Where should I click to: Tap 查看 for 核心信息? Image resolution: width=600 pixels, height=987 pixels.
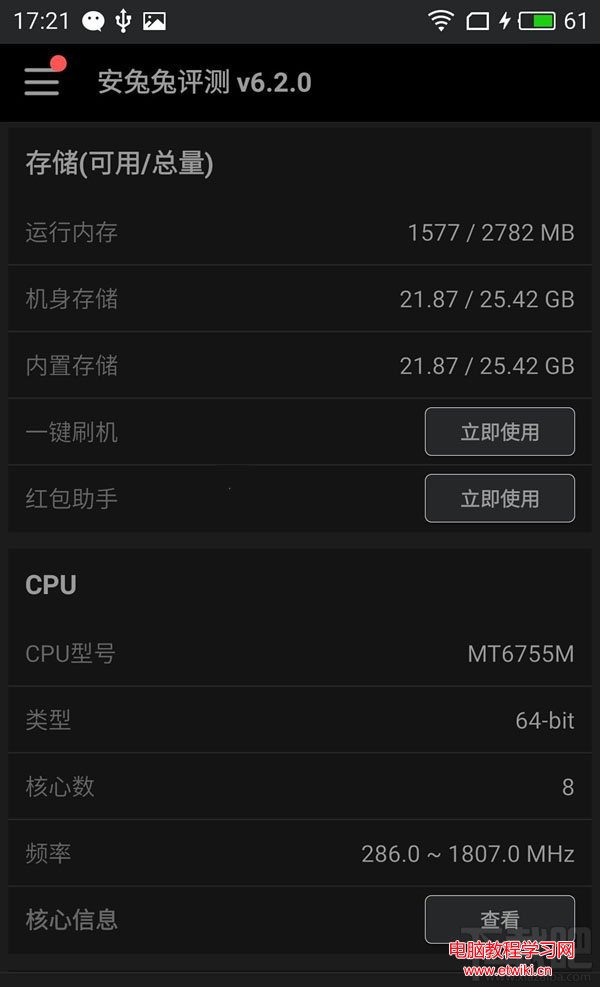(499, 919)
